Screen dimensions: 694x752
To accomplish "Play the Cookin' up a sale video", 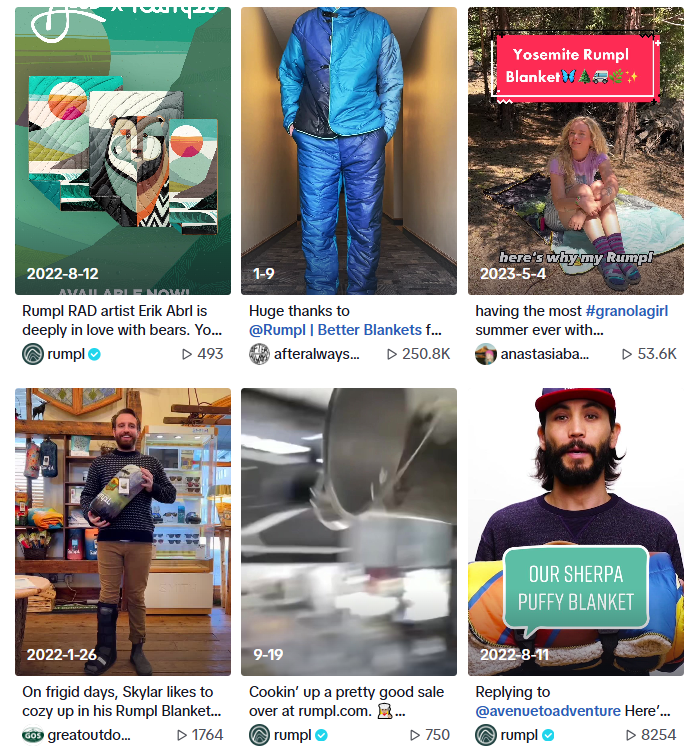I will point(348,531).
